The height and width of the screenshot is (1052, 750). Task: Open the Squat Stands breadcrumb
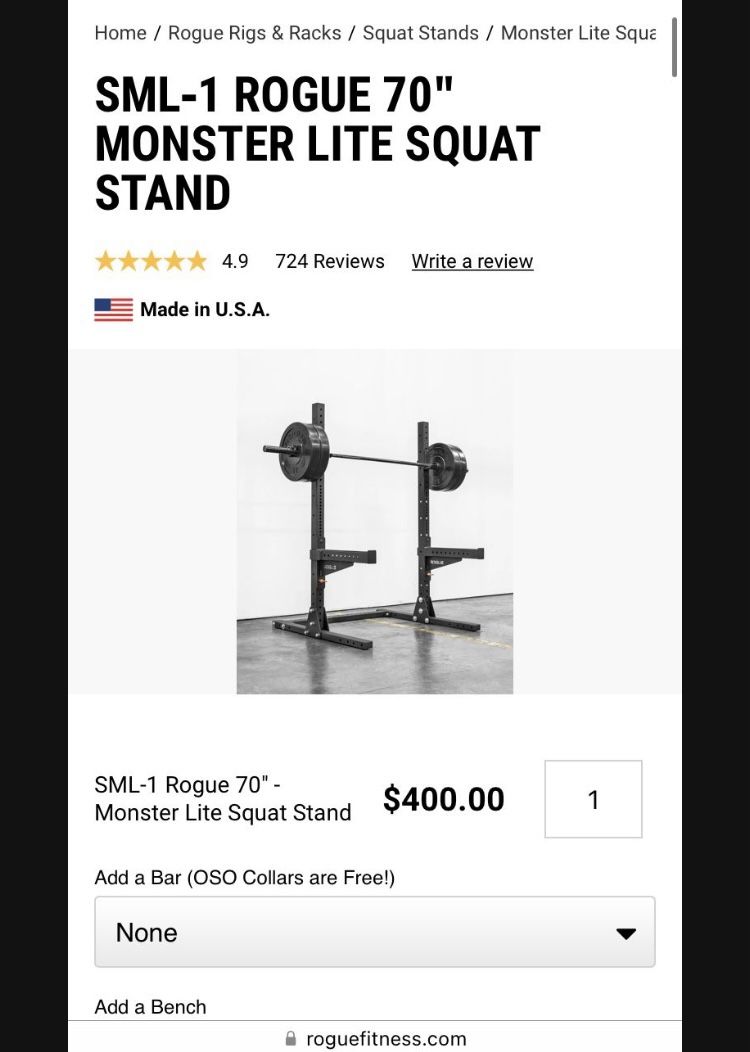[419, 33]
